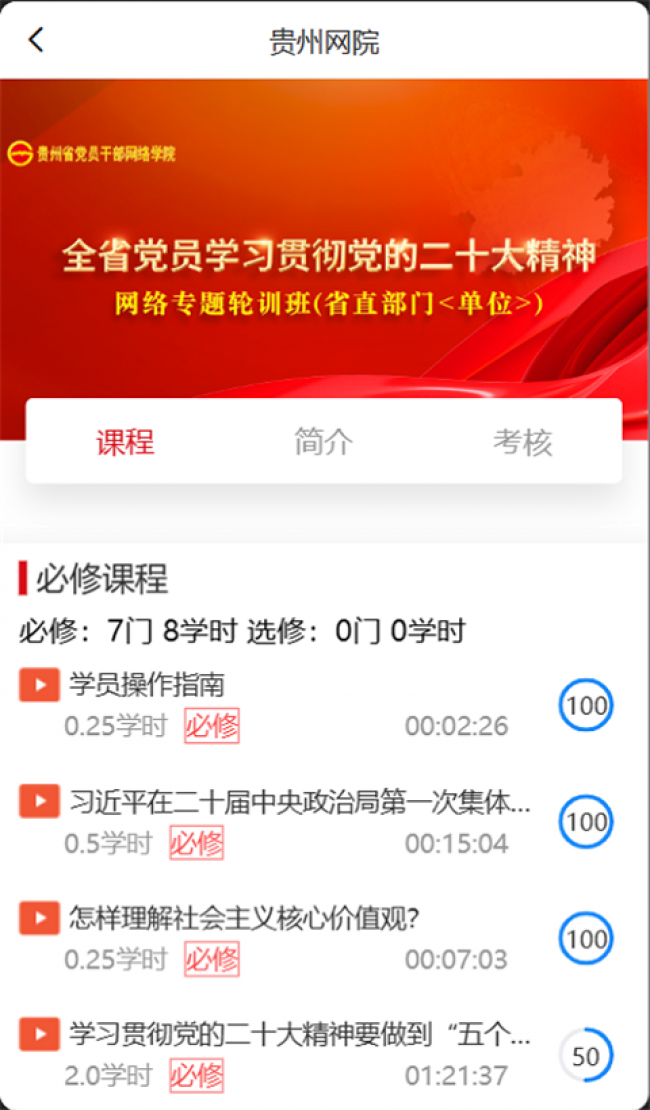Open the 考核 tab
The image size is (650, 1110).
click(522, 442)
